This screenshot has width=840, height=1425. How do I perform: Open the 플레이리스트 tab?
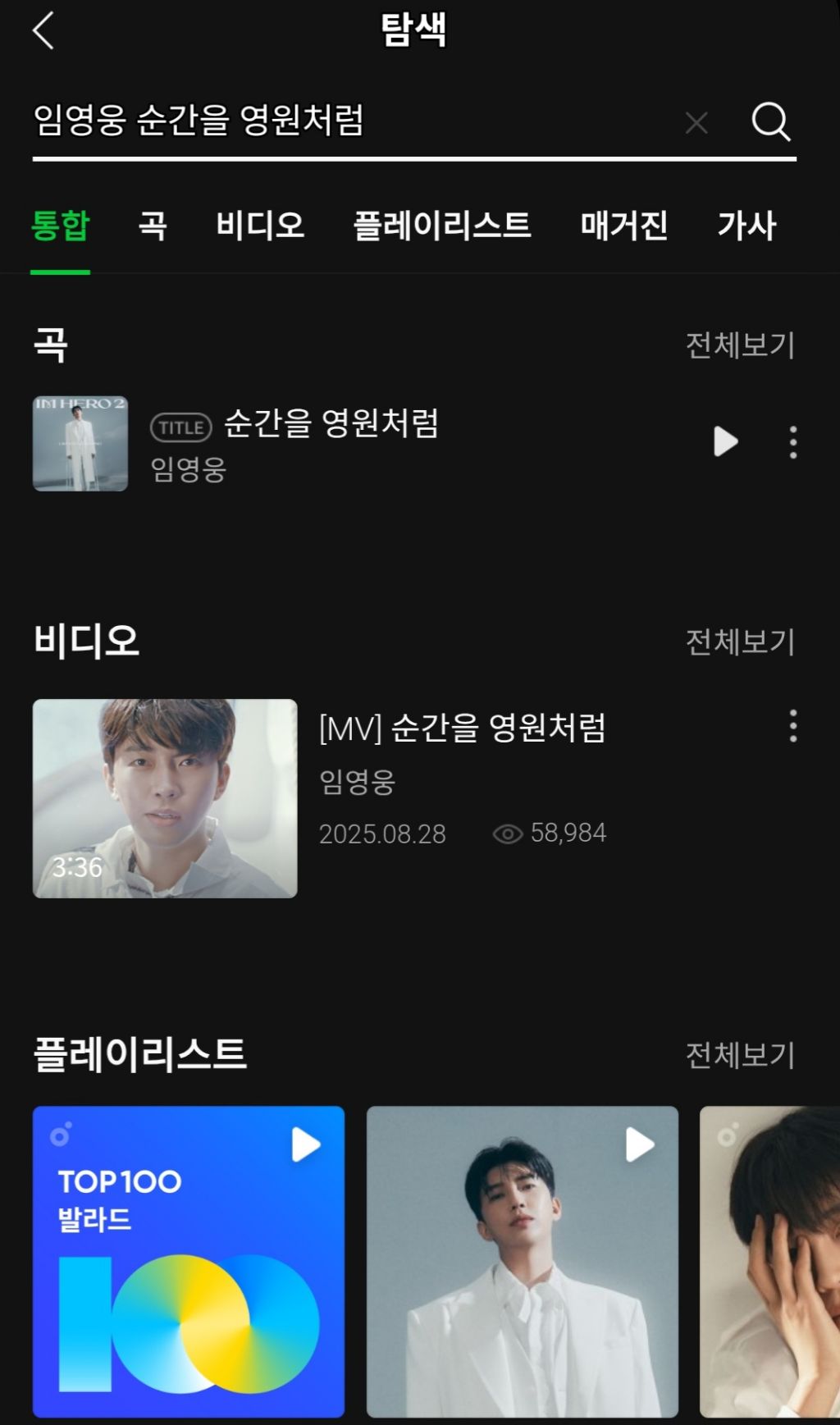tap(442, 226)
